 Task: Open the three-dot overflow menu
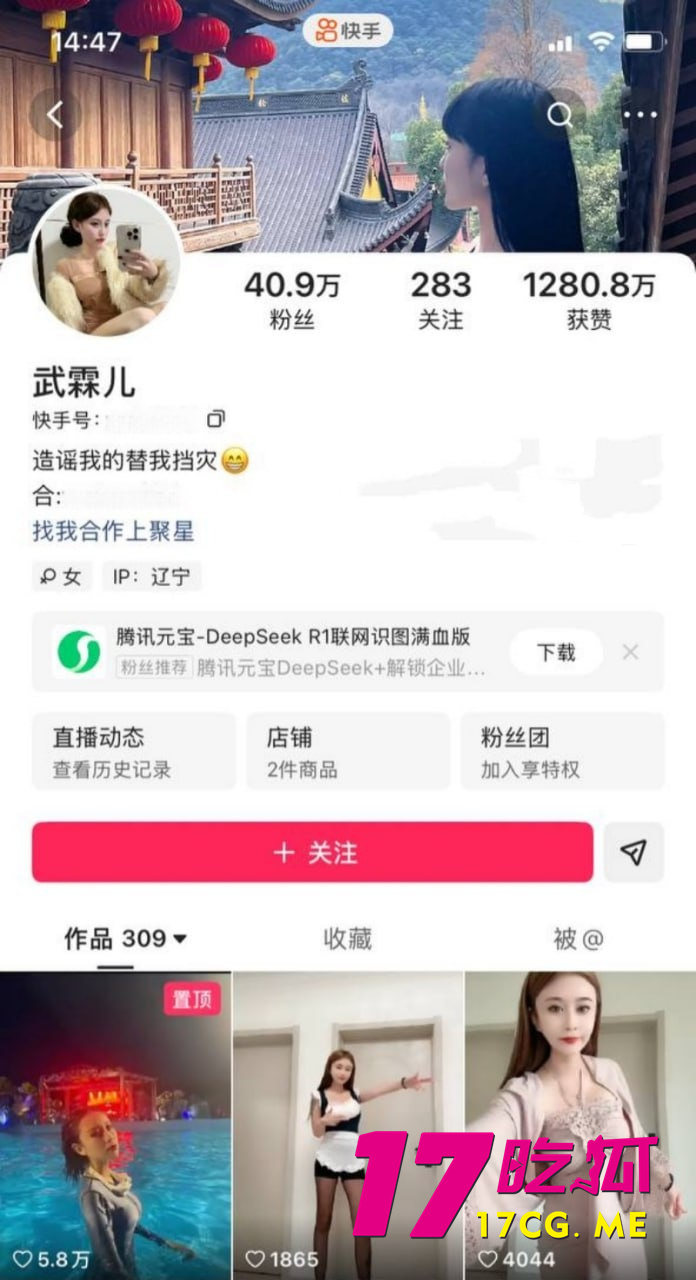point(640,115)
